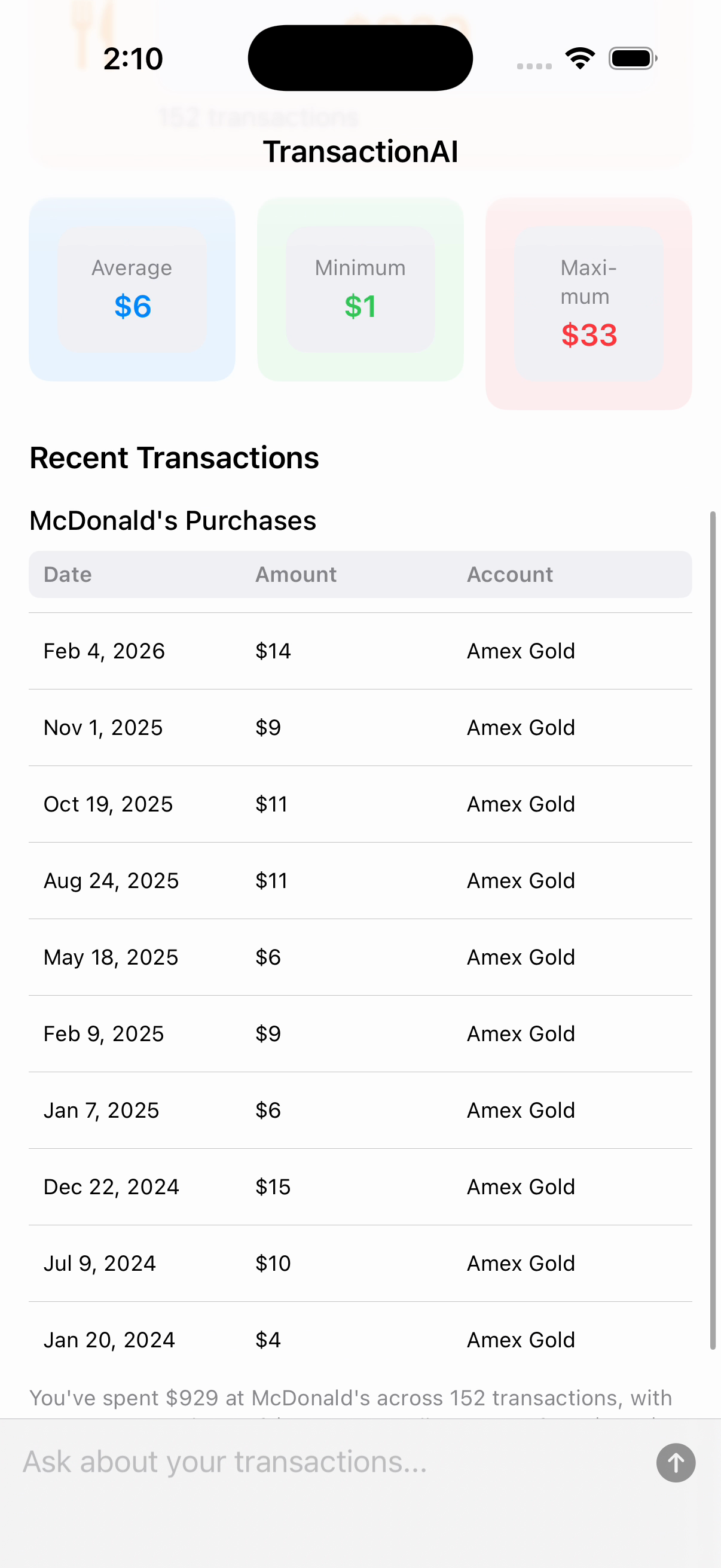Sort by the Account column header

pyautogui.click(x=509, y=574)
